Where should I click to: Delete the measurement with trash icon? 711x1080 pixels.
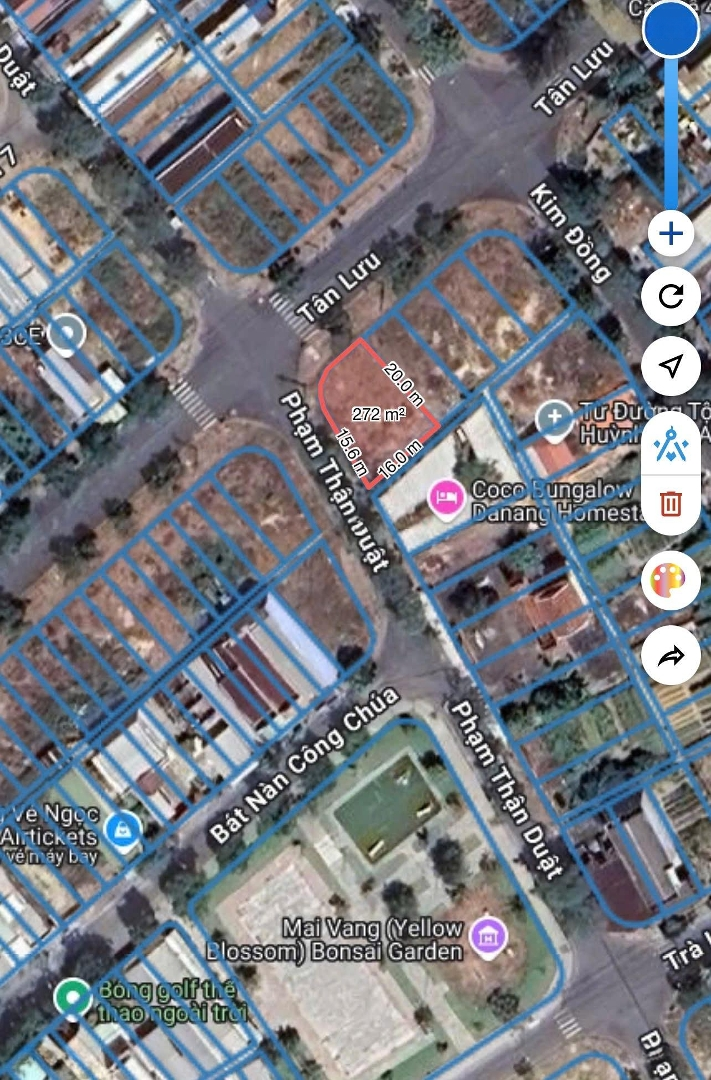[x=671, y=502]
